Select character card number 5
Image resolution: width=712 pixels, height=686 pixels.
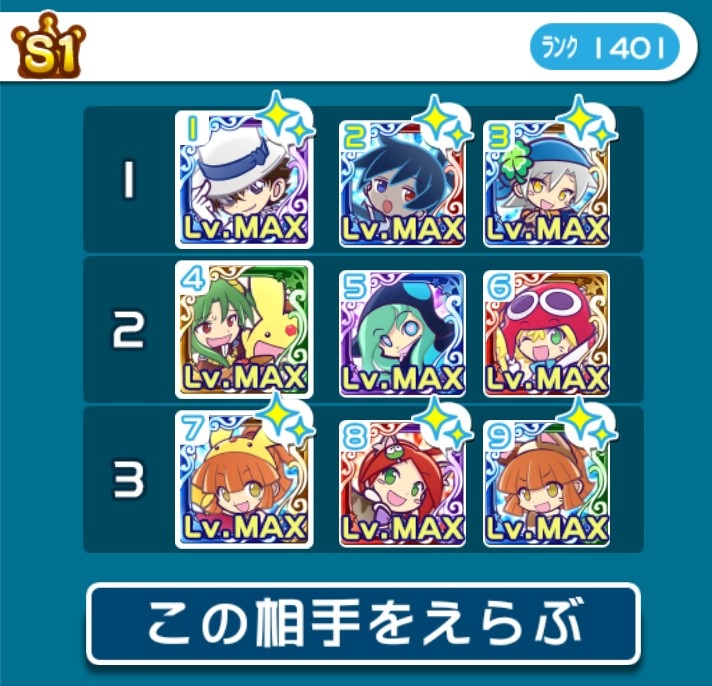click(401, 332)
